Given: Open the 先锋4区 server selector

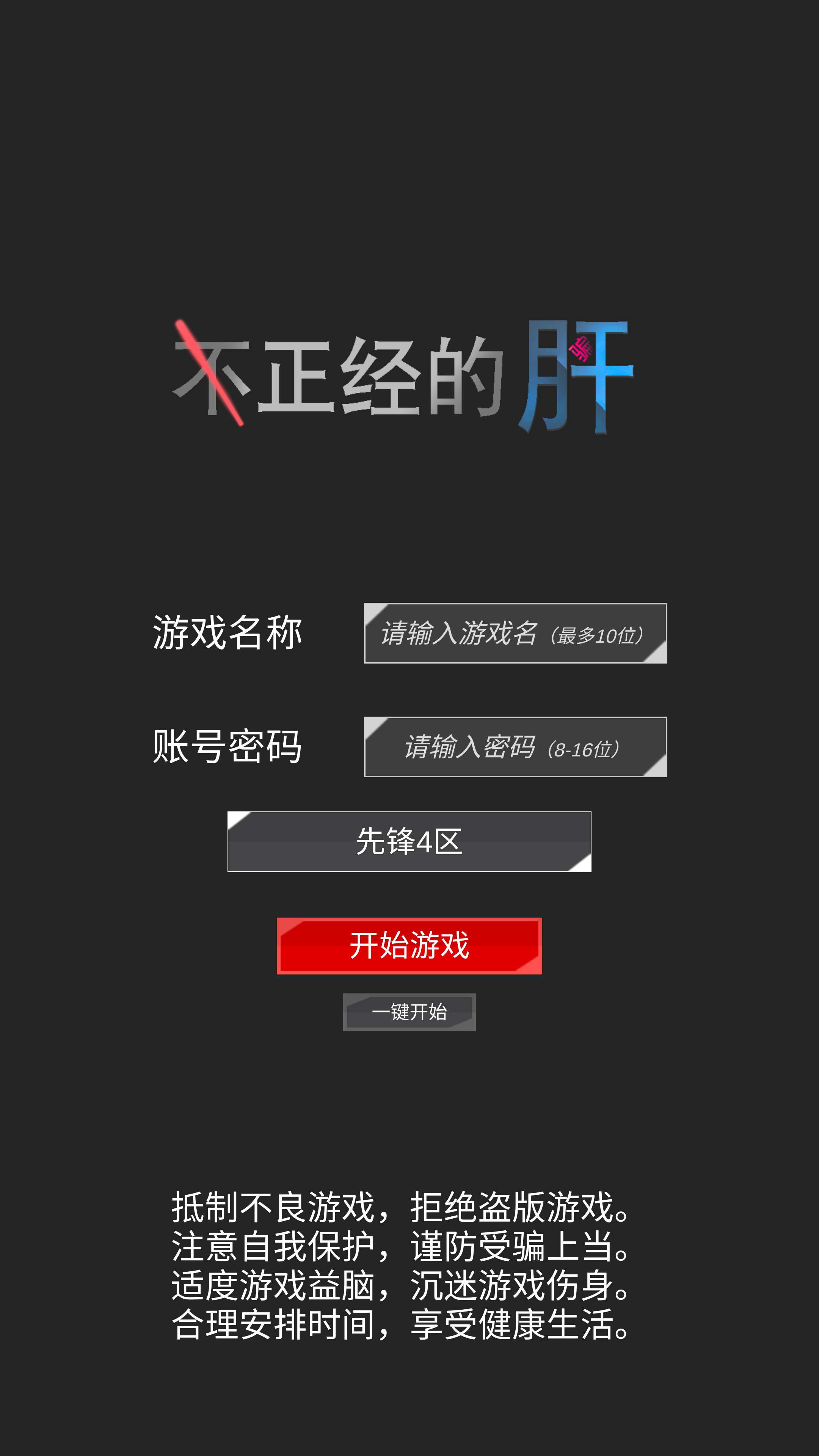Looking at the screenshot, I should click(409, 842).
